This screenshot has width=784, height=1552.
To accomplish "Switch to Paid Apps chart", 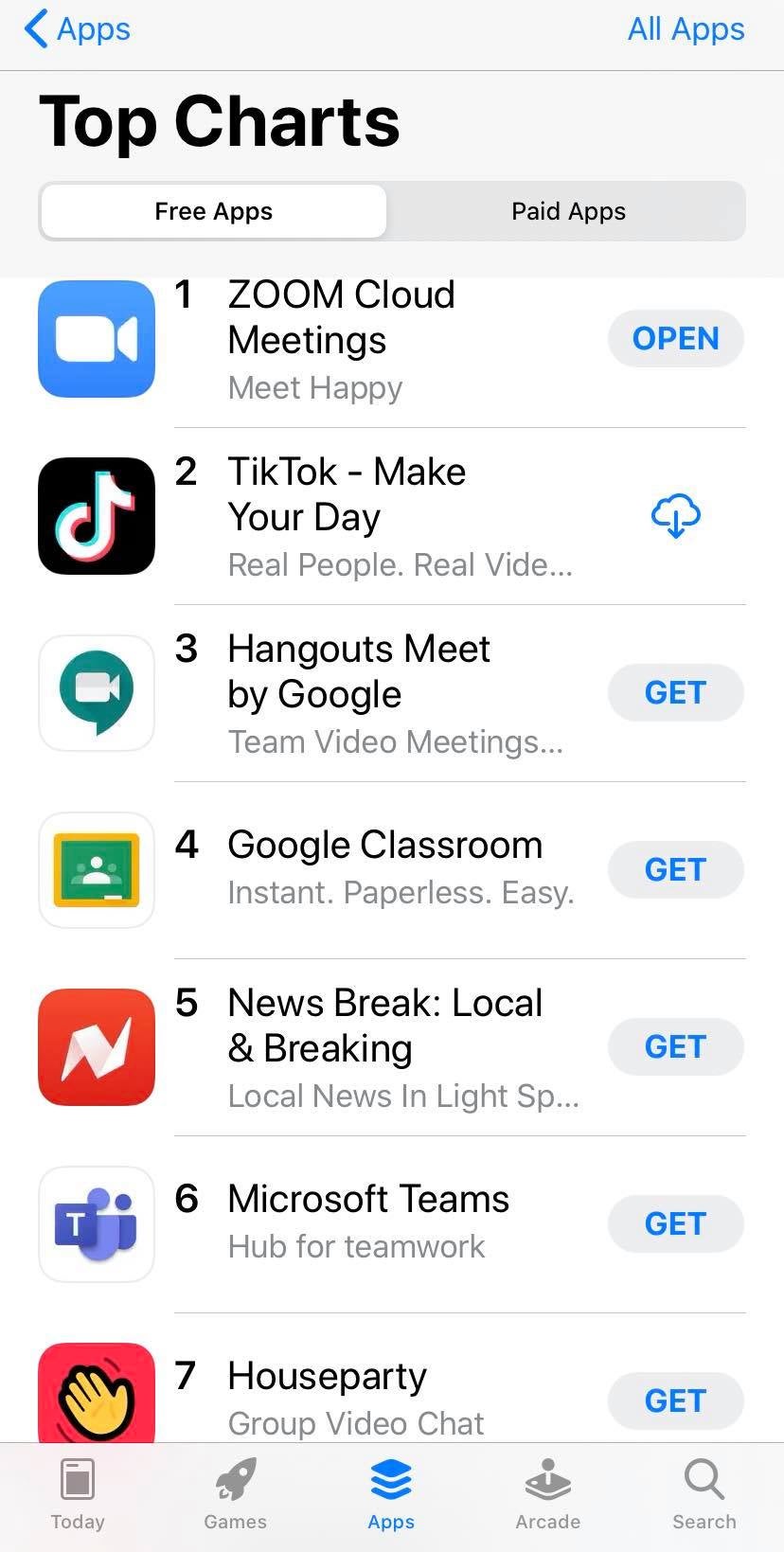I will (568, 211).
